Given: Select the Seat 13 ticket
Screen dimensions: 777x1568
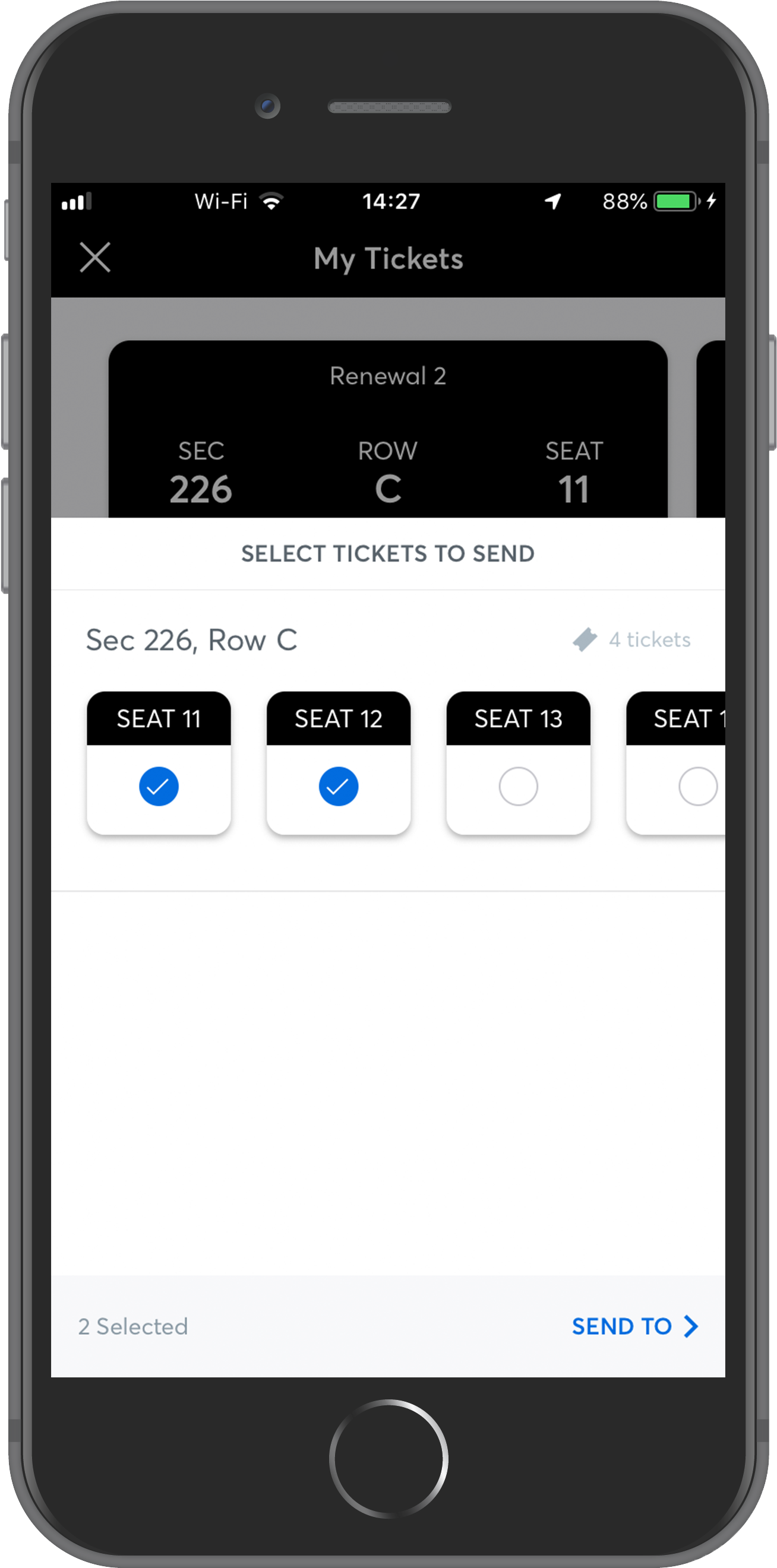Looking at the screenshot, I should tap(517, 786).
